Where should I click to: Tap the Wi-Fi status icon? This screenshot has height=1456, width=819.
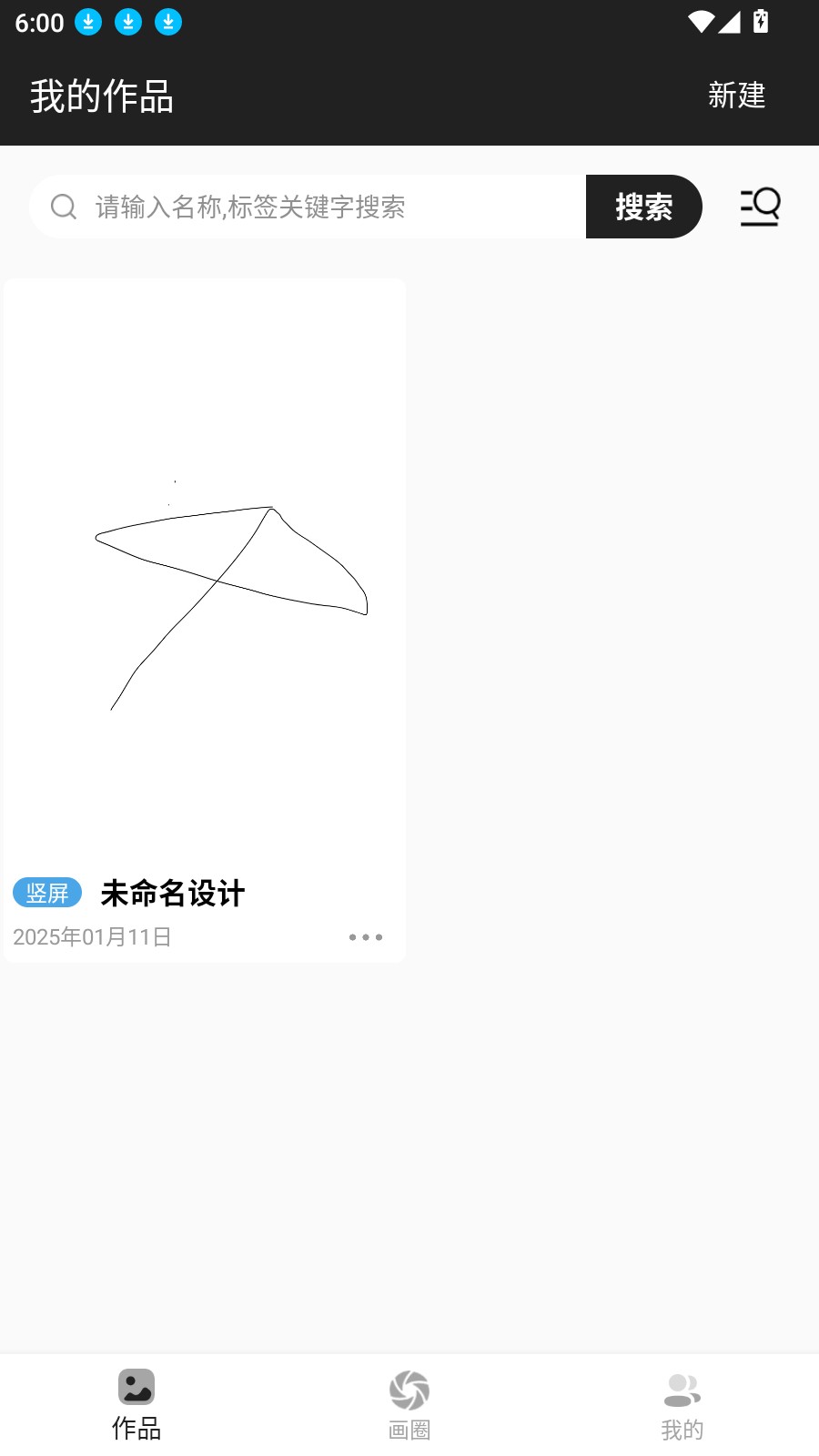point(700,23)
